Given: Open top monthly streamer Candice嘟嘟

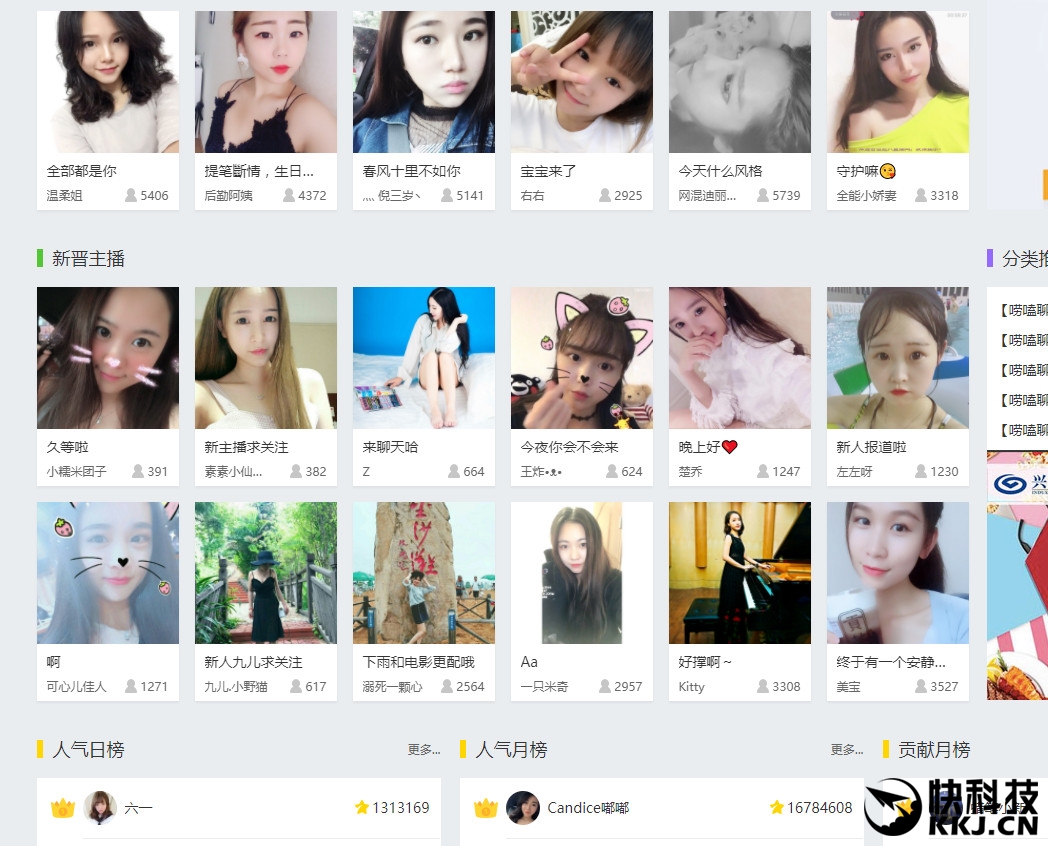Looking at the screenshot, I should pyautogui.click(x=588, y=808).
